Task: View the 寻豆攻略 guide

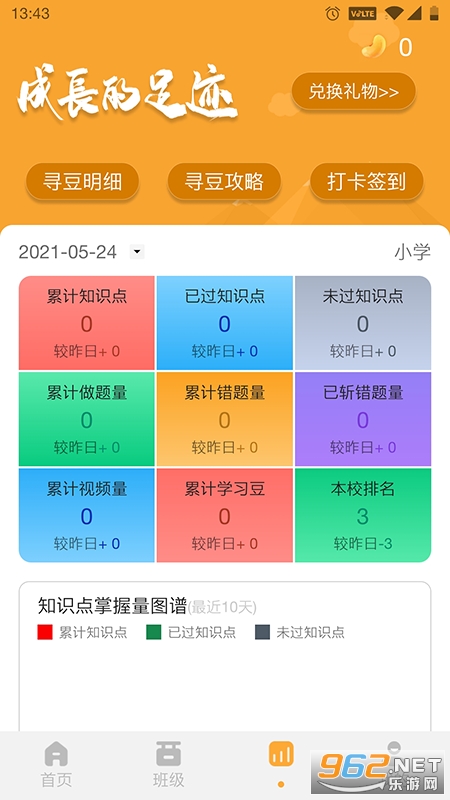Action: click(x=224, y=182)
